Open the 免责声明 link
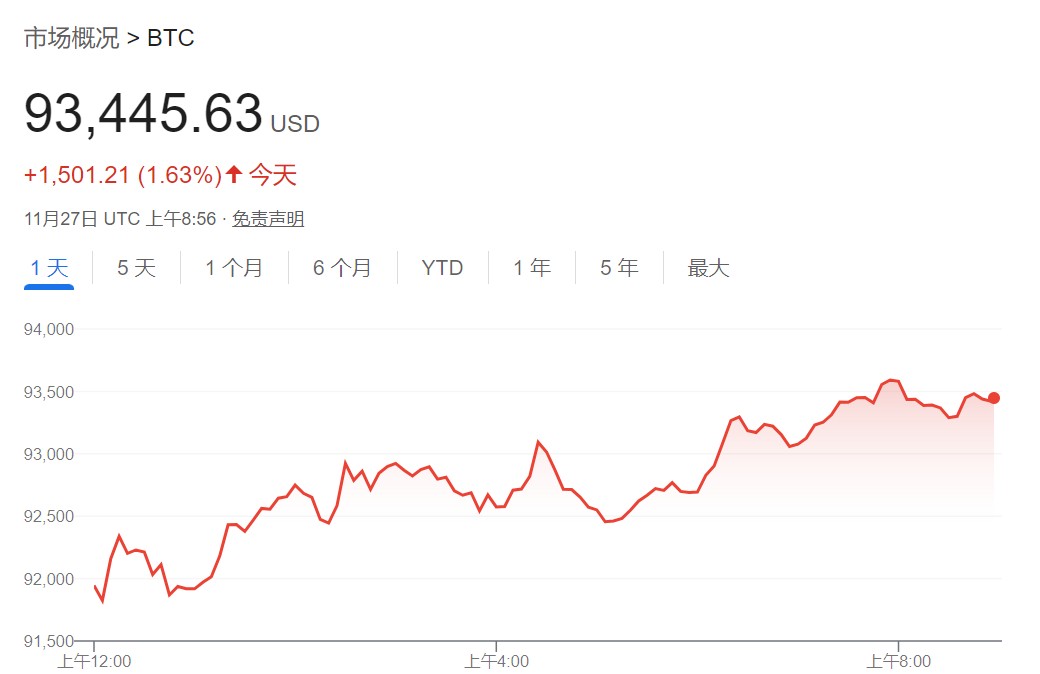Viewport: 1040px width, 674px height. 268,219
